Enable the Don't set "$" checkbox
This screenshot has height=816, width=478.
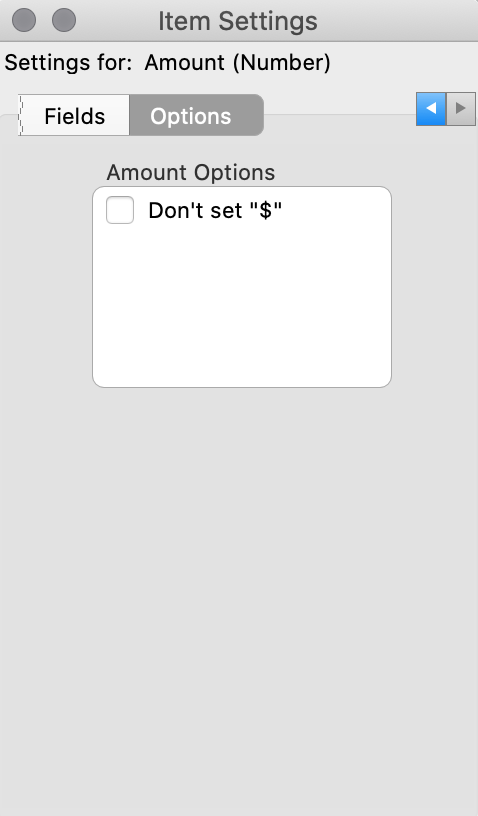[120, 210]
